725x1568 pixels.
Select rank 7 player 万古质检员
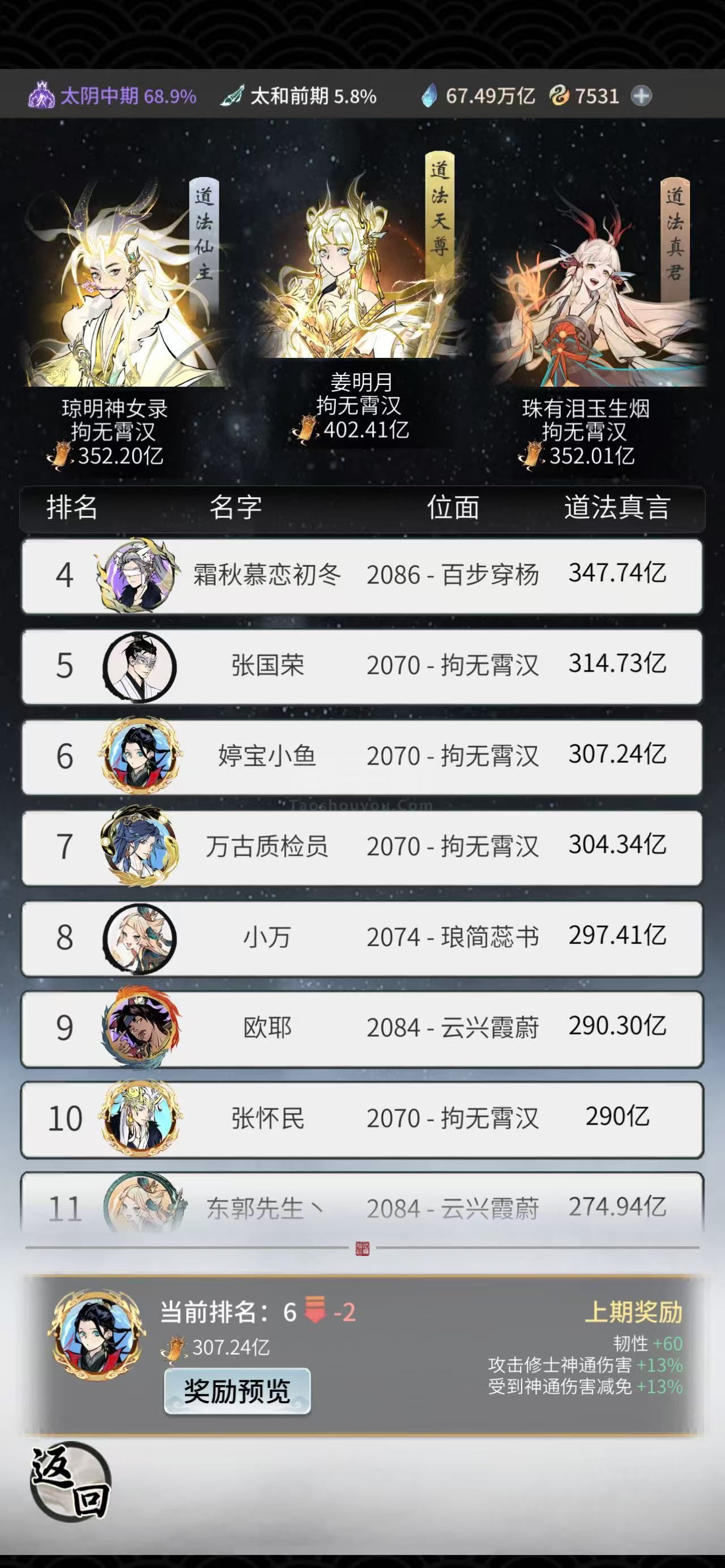click(x=361, y=847)
